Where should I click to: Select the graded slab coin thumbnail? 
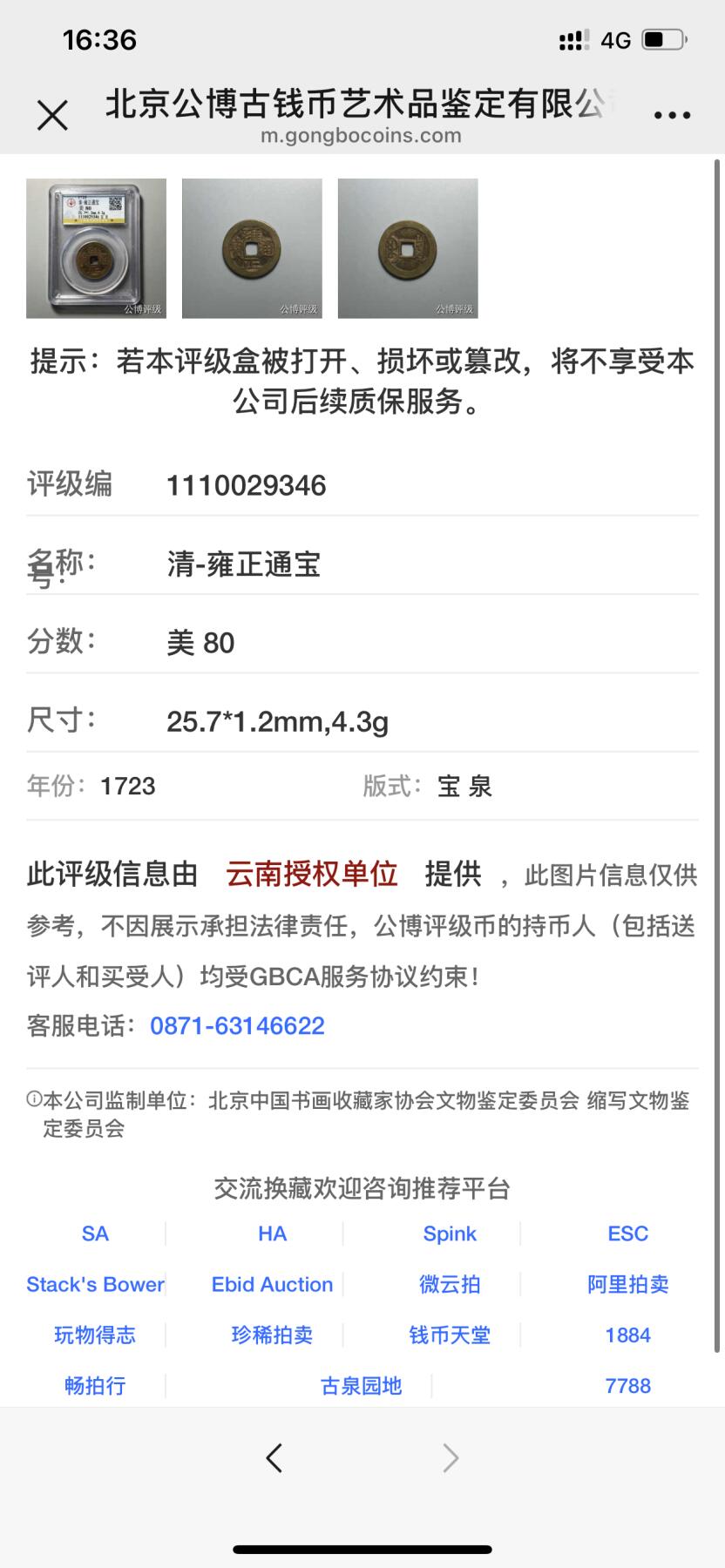96,247
